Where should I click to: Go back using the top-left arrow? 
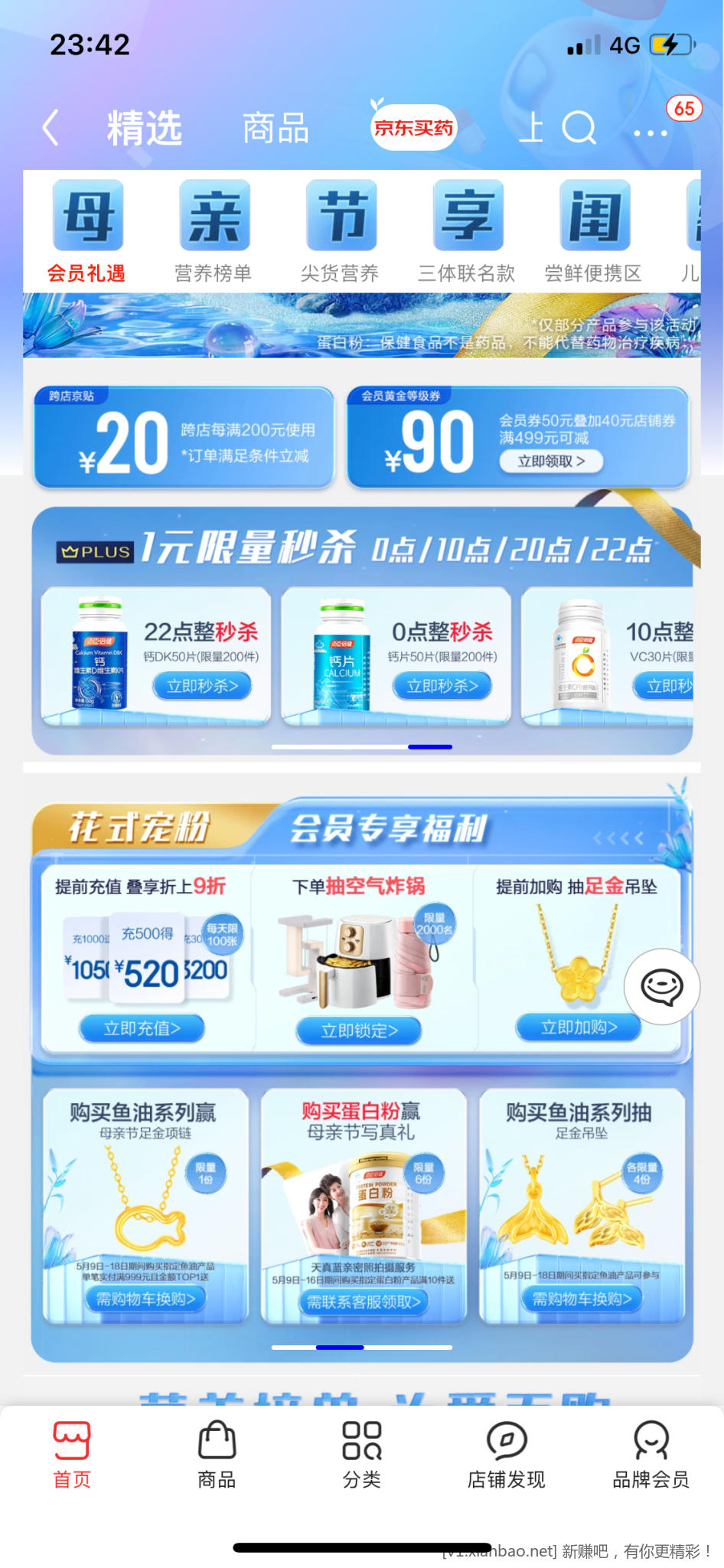(51, 127)
